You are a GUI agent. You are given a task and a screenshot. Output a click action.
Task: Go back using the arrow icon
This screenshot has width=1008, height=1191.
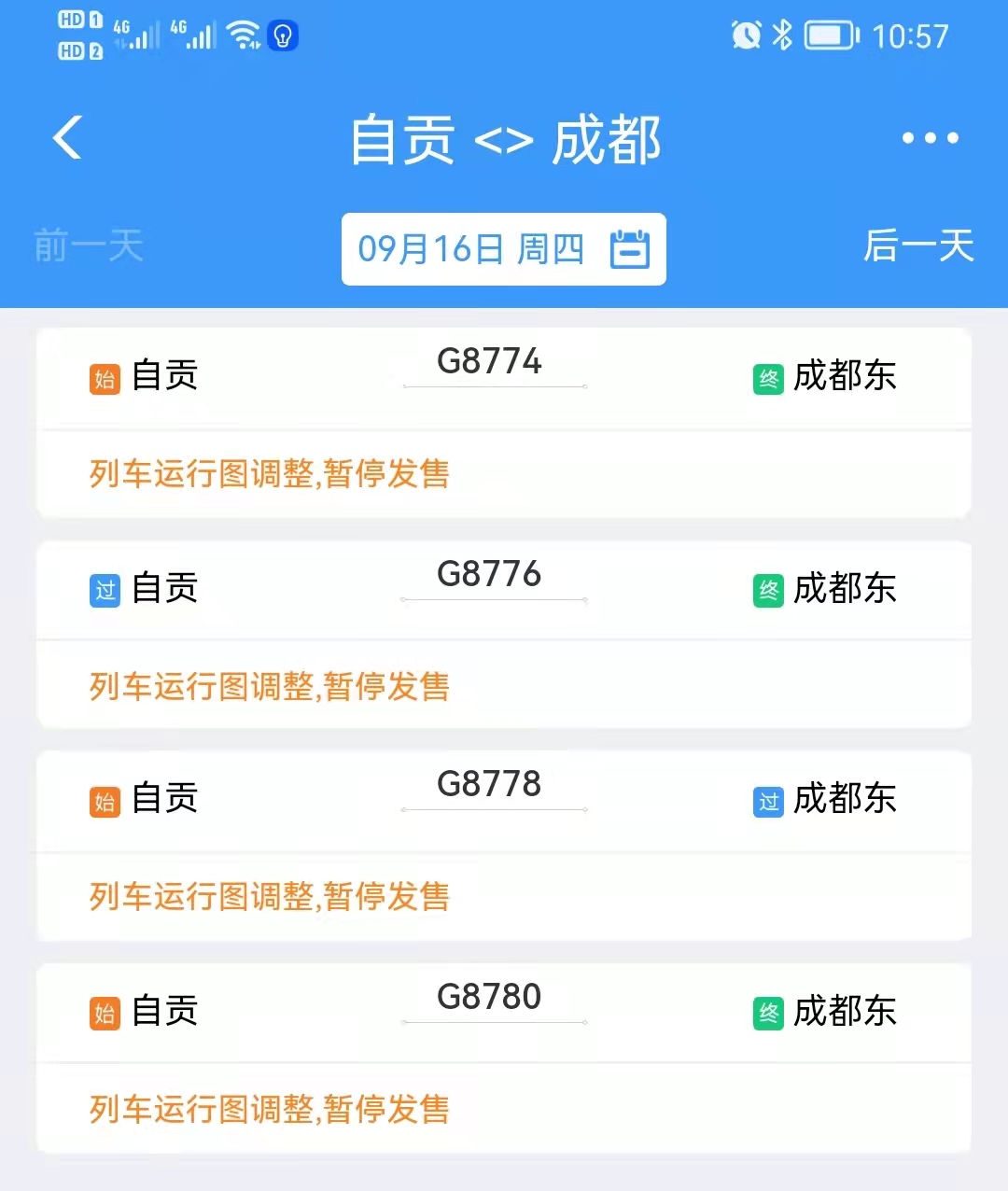pyautogui.click(x=68, y=138)
